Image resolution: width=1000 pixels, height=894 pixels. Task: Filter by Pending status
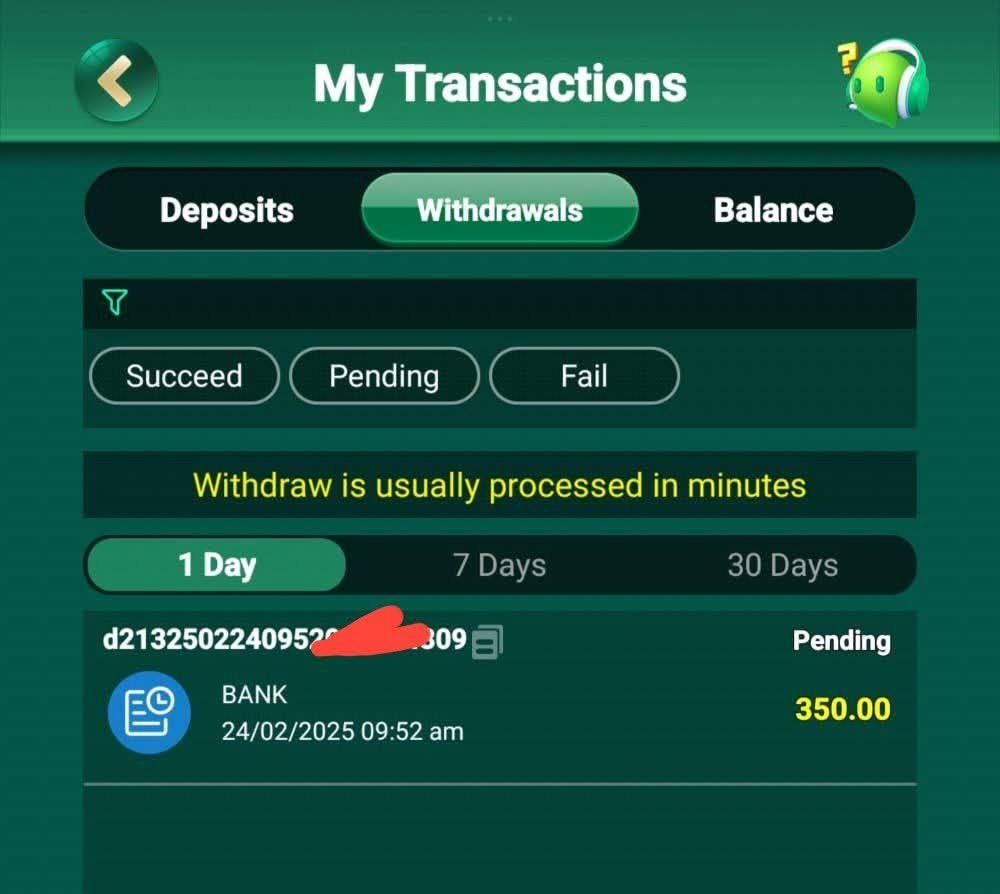click(x=384, y=376)
